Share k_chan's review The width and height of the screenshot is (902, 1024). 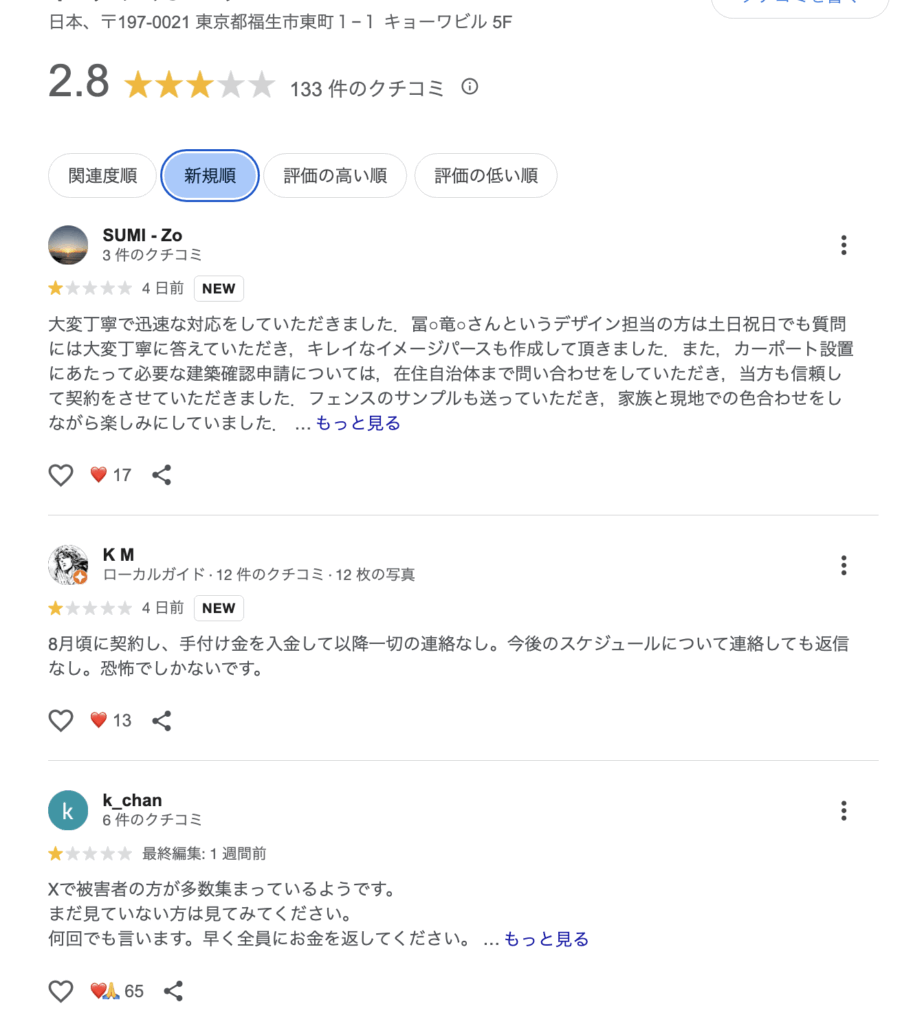coord(173,991)
